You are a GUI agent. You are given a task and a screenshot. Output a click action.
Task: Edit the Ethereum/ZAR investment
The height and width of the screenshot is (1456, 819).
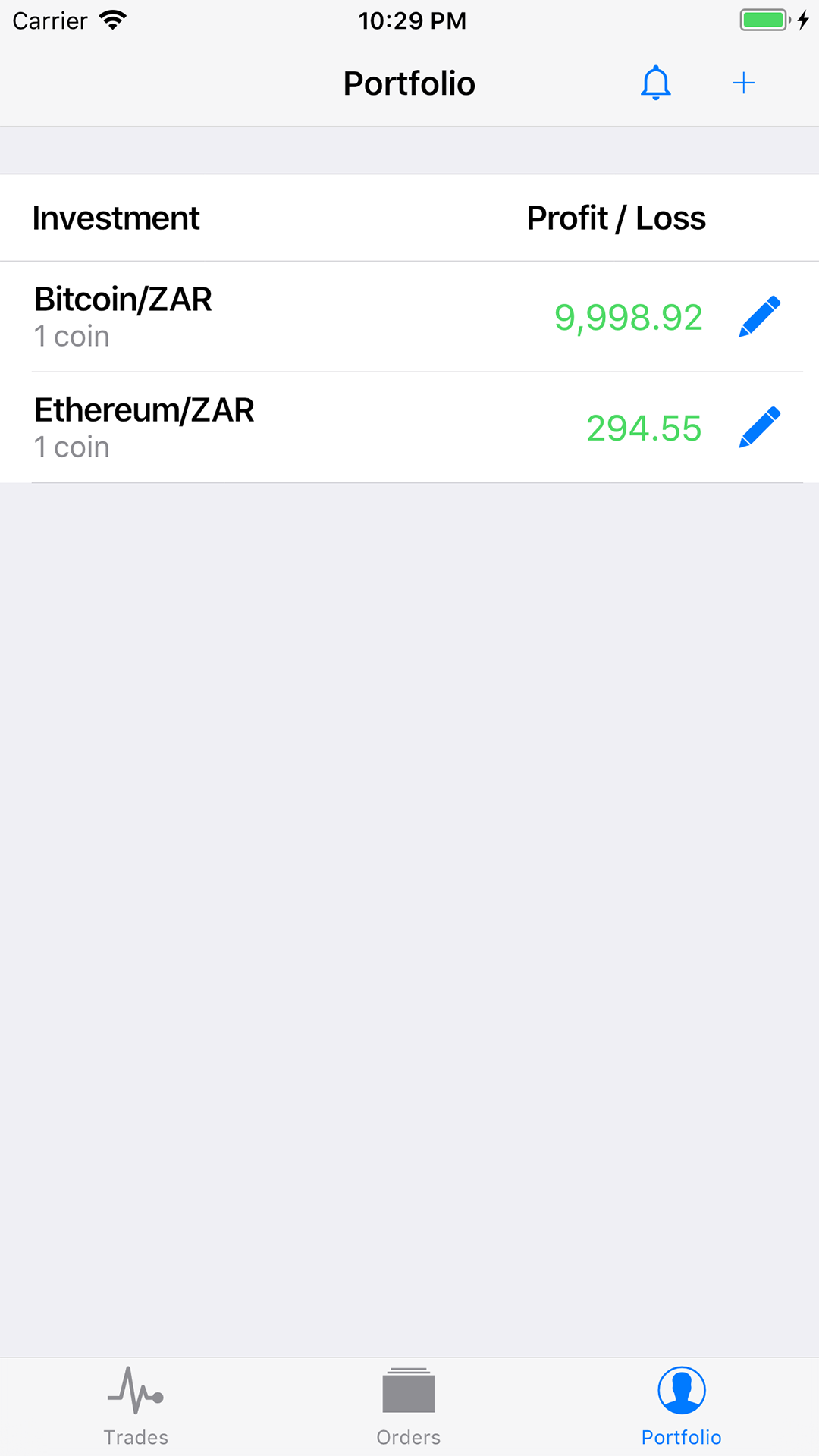(760, 427)
